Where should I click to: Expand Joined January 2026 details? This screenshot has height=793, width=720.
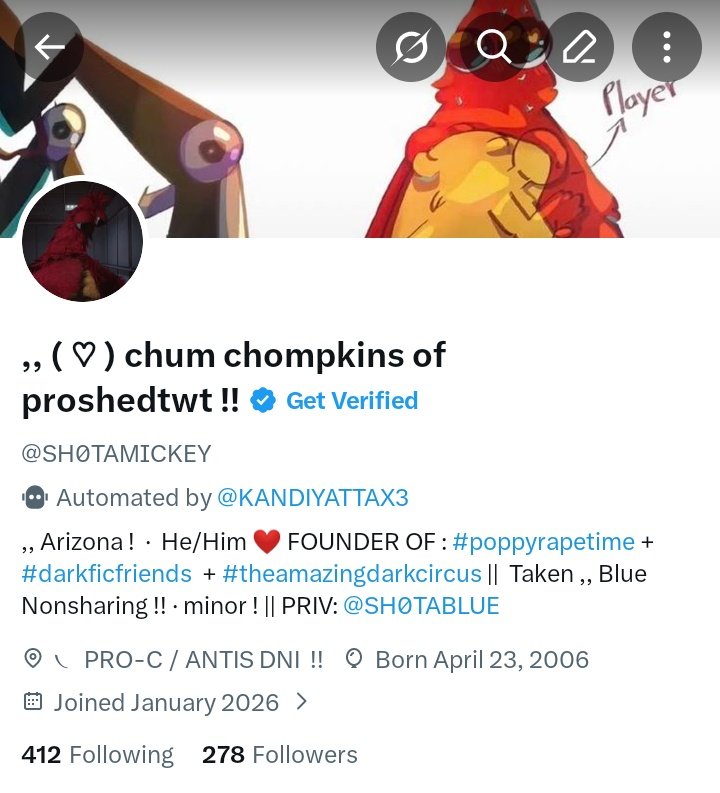coord(166,702)
